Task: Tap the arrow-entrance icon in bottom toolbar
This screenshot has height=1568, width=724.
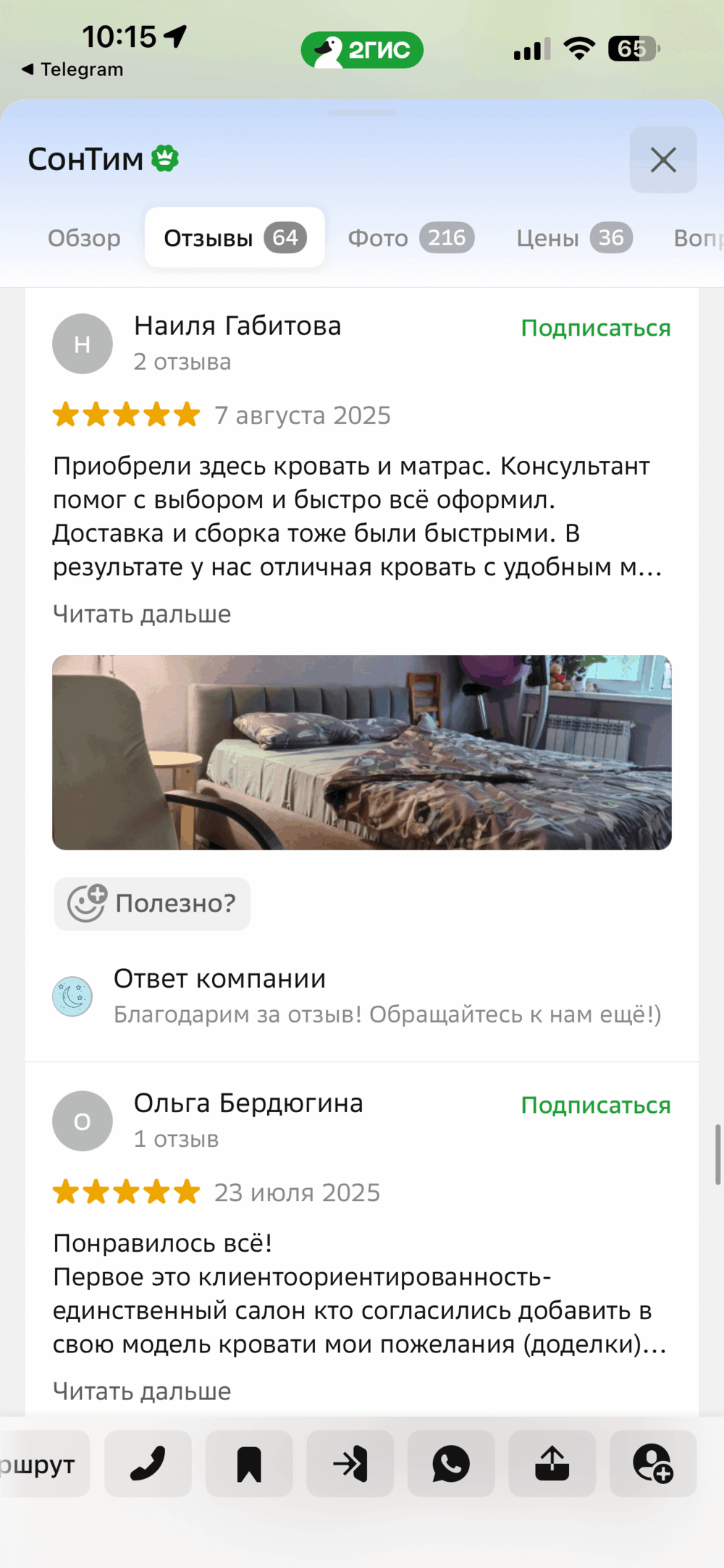Action: pyautogui.click(x=350, y=1464)
